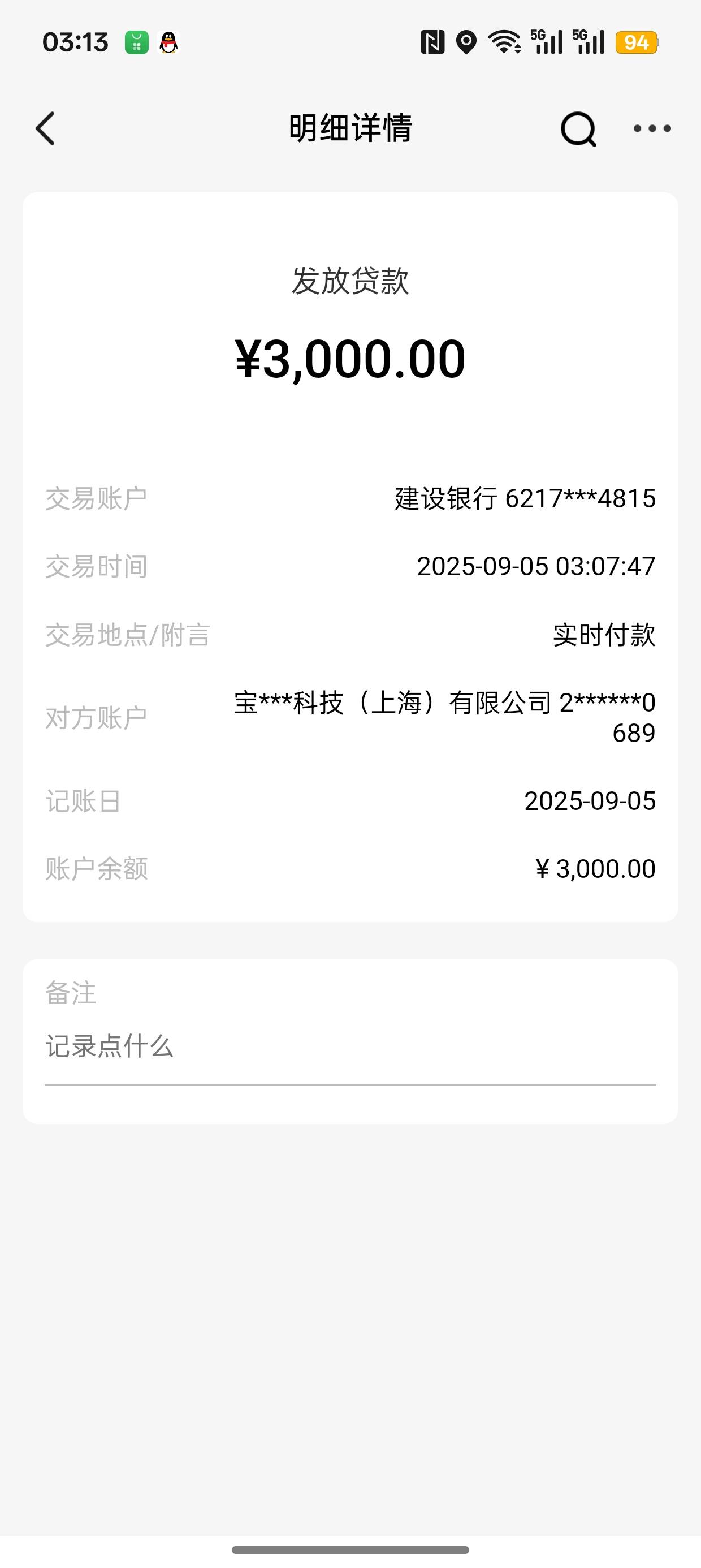Go back from the 明细详情 page
This screenshot has width=701, height=1568.
pyautogui.click(x=46, y=128)
